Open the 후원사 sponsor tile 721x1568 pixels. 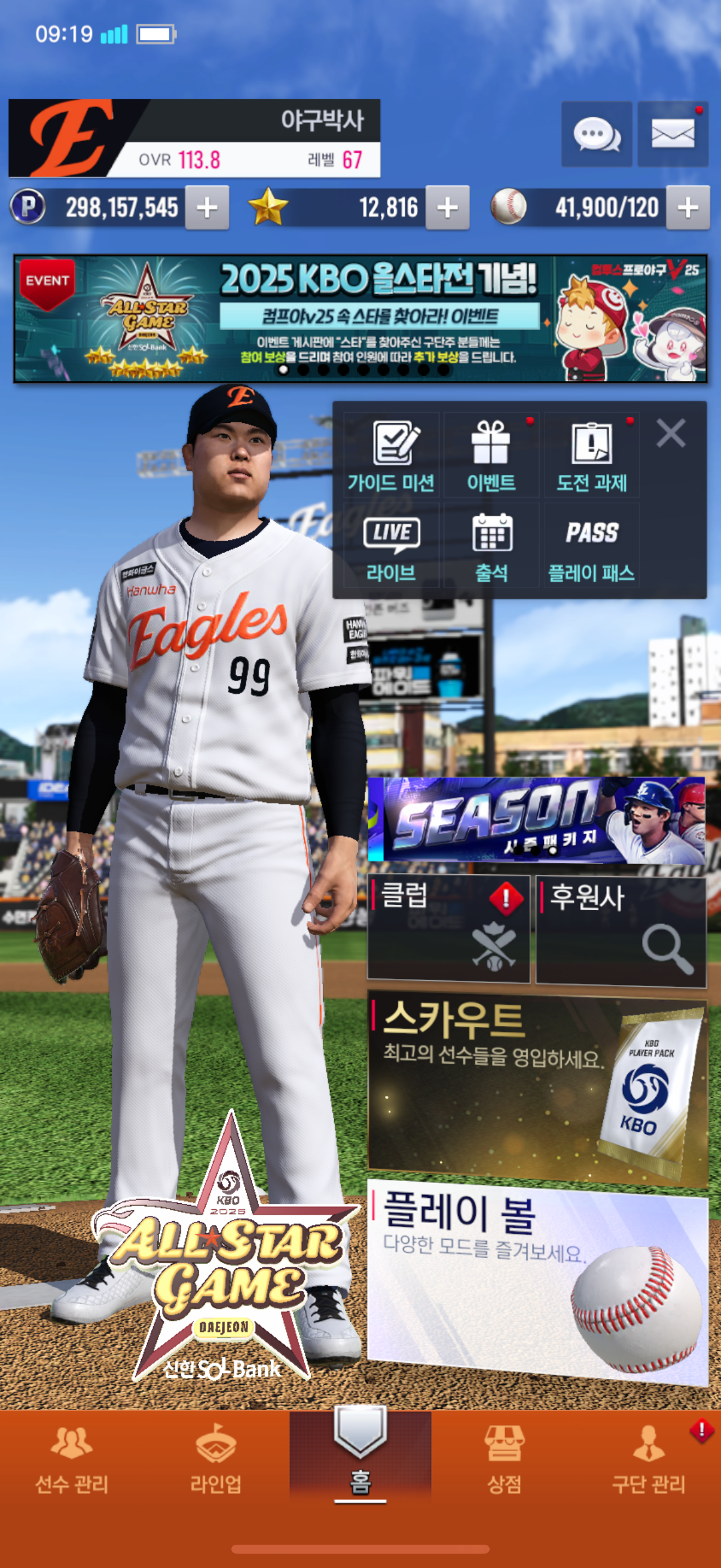point(621,929)
